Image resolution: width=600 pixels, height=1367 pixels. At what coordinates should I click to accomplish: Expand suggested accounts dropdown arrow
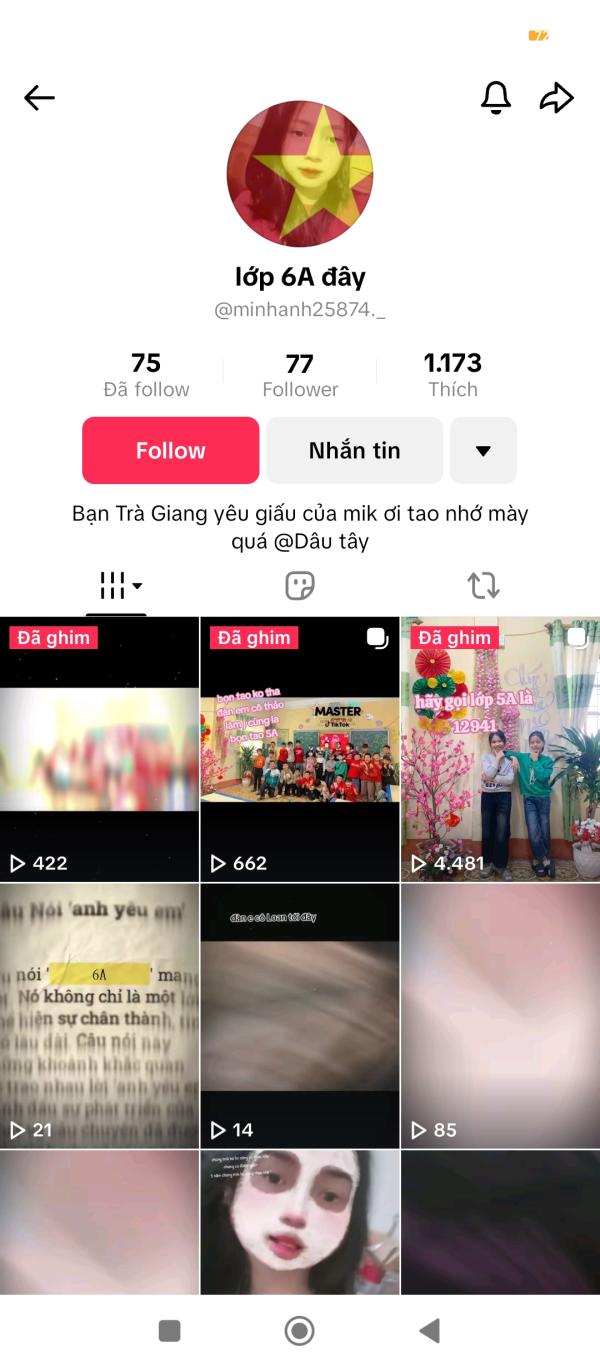[483, 450]
